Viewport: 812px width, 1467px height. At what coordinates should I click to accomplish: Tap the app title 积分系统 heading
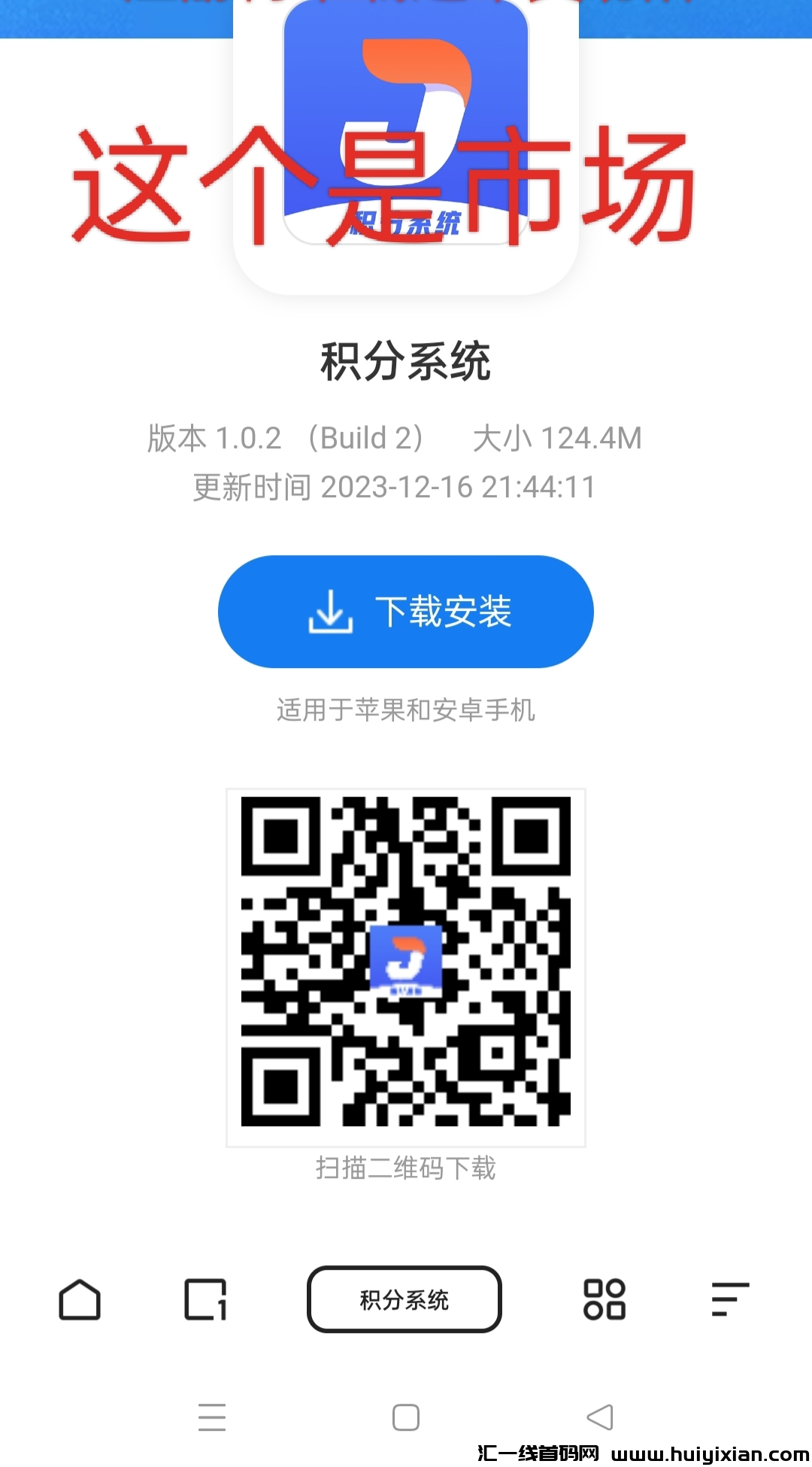point(406,359)
